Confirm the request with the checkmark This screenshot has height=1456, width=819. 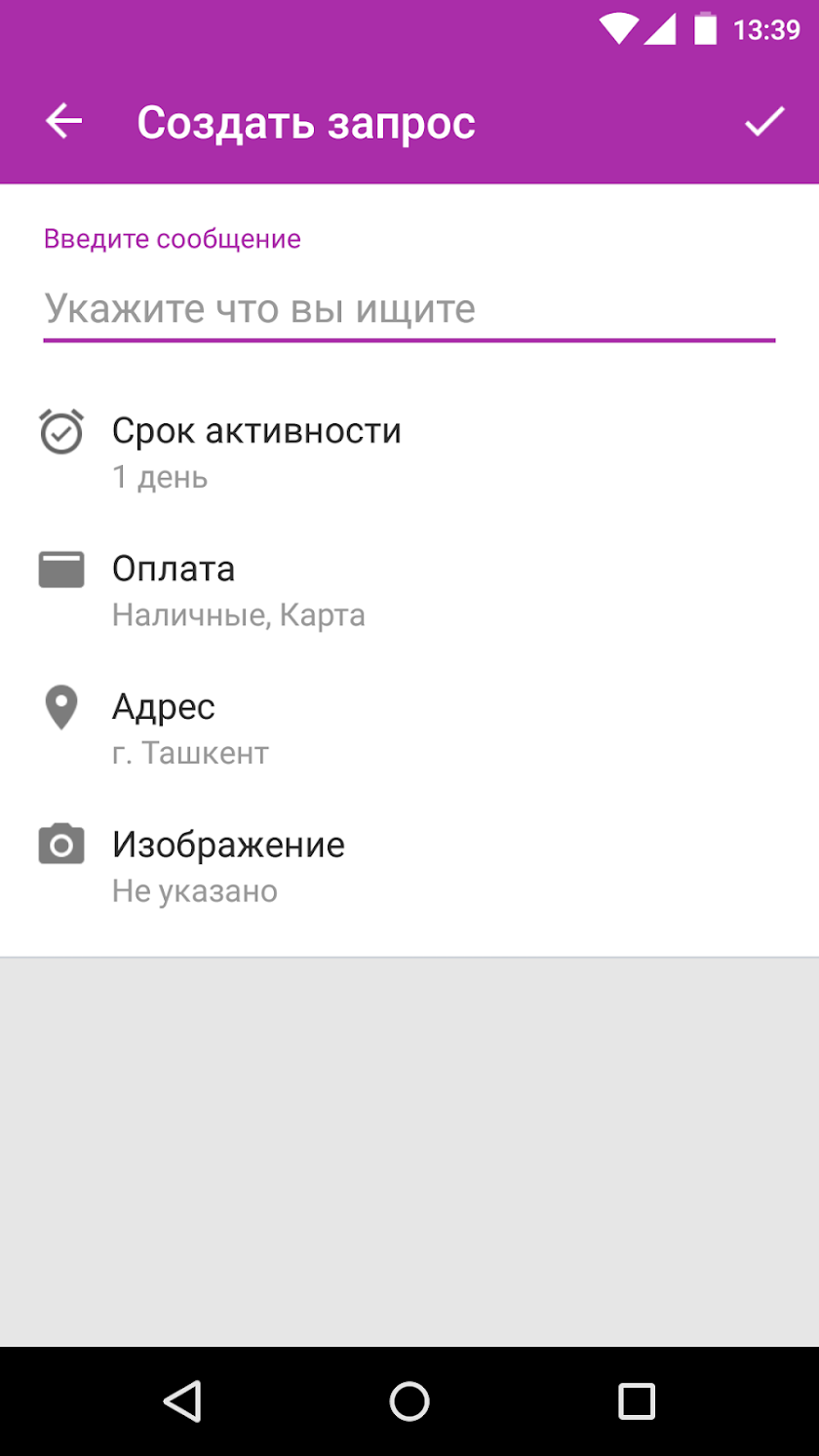[764, 122]
